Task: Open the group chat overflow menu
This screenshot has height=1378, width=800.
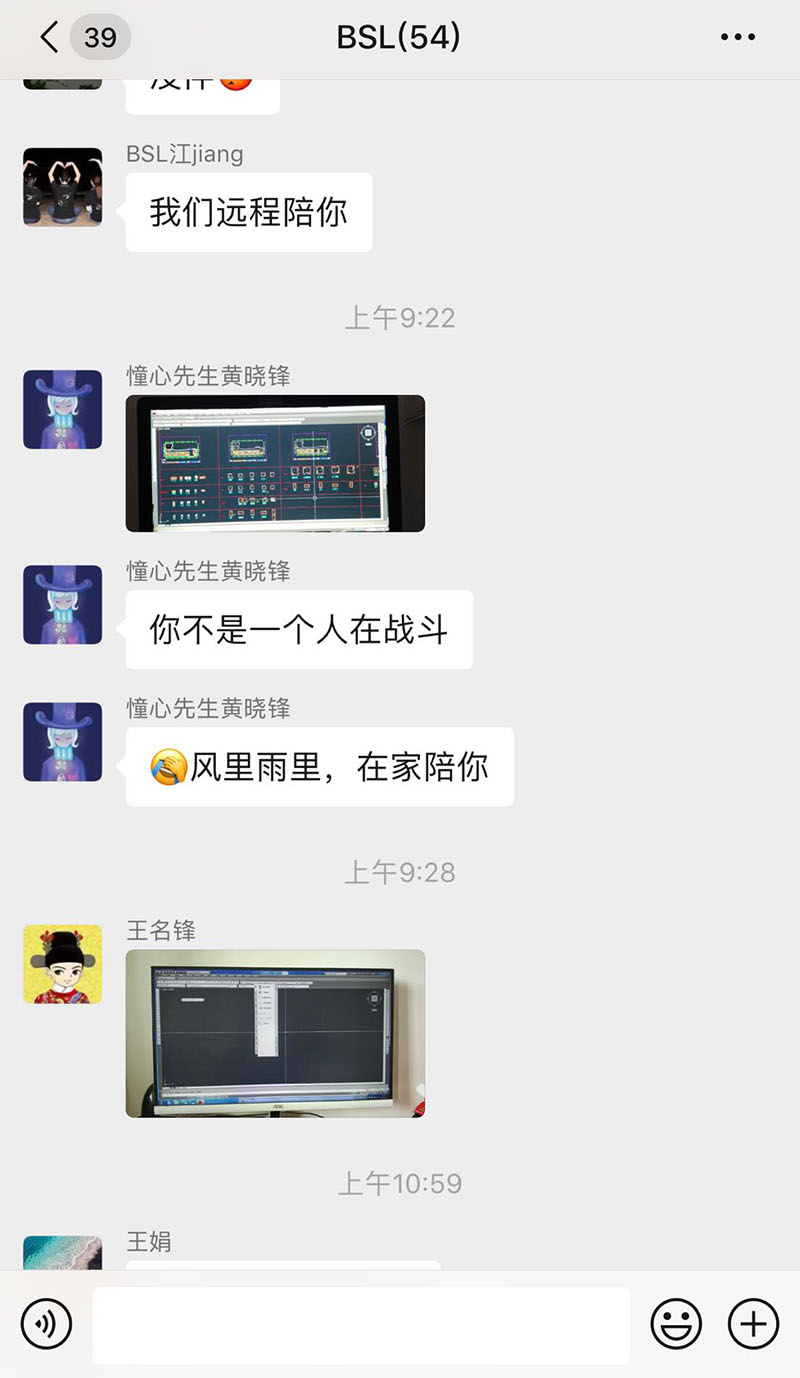Action: click(737, 38)
